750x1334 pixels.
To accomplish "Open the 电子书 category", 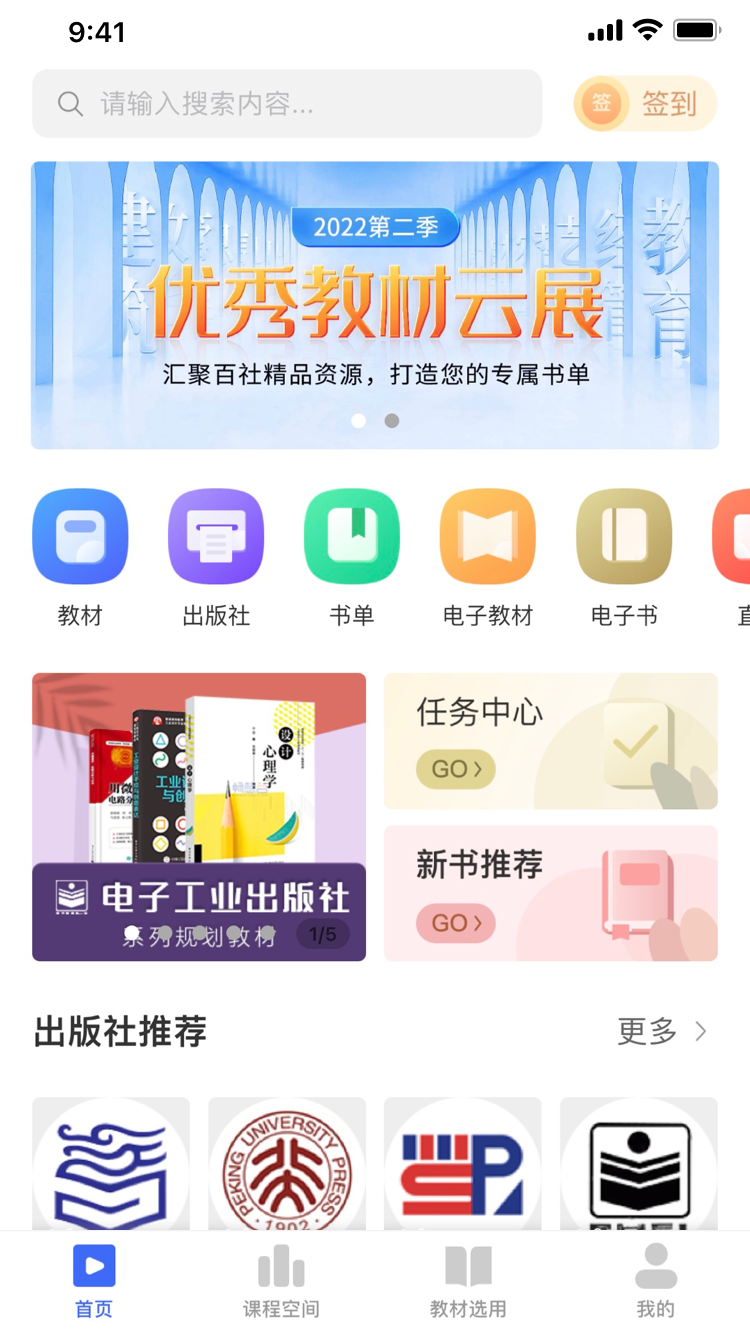I will point(624,558).
